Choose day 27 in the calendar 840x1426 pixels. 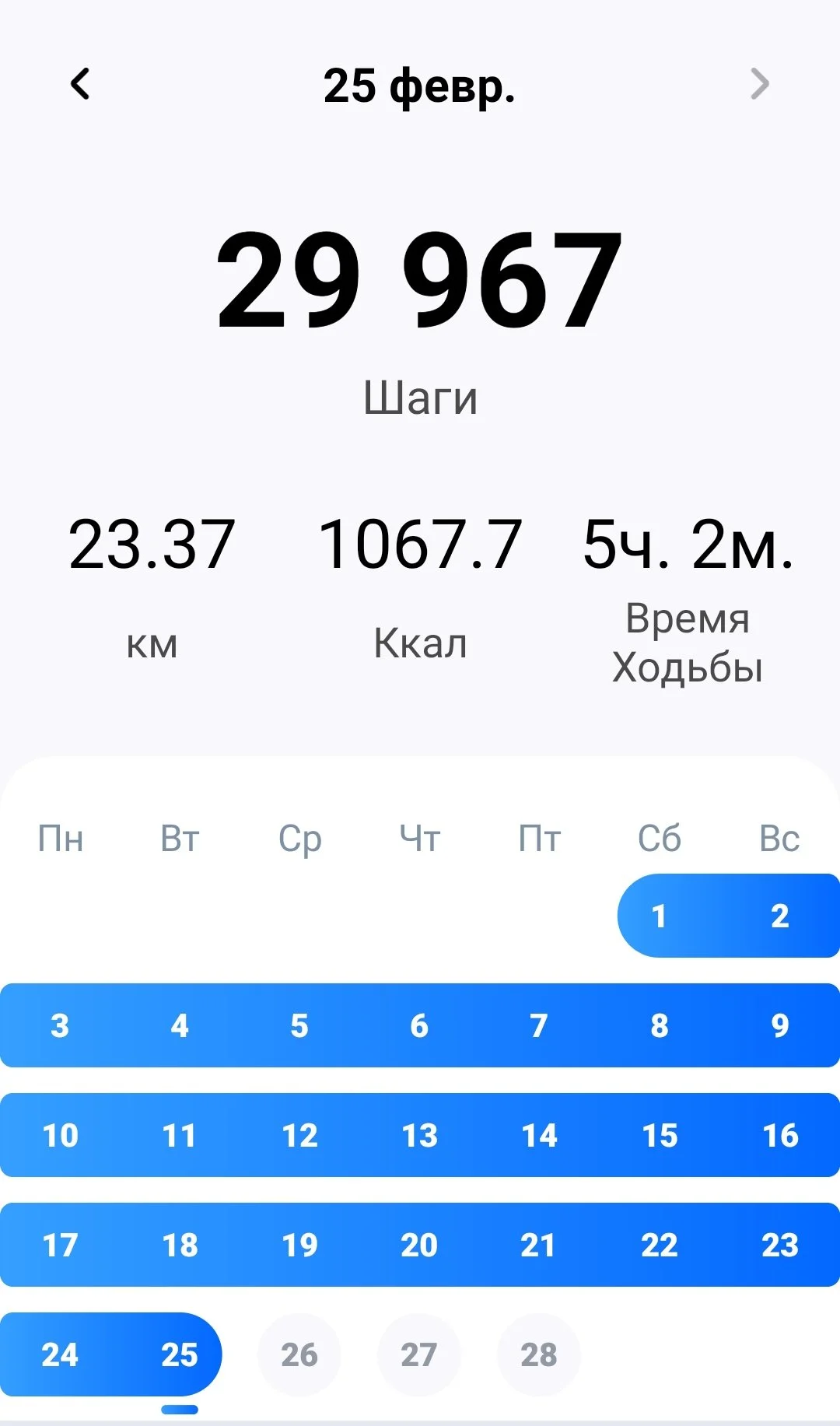pos(419,1354)
